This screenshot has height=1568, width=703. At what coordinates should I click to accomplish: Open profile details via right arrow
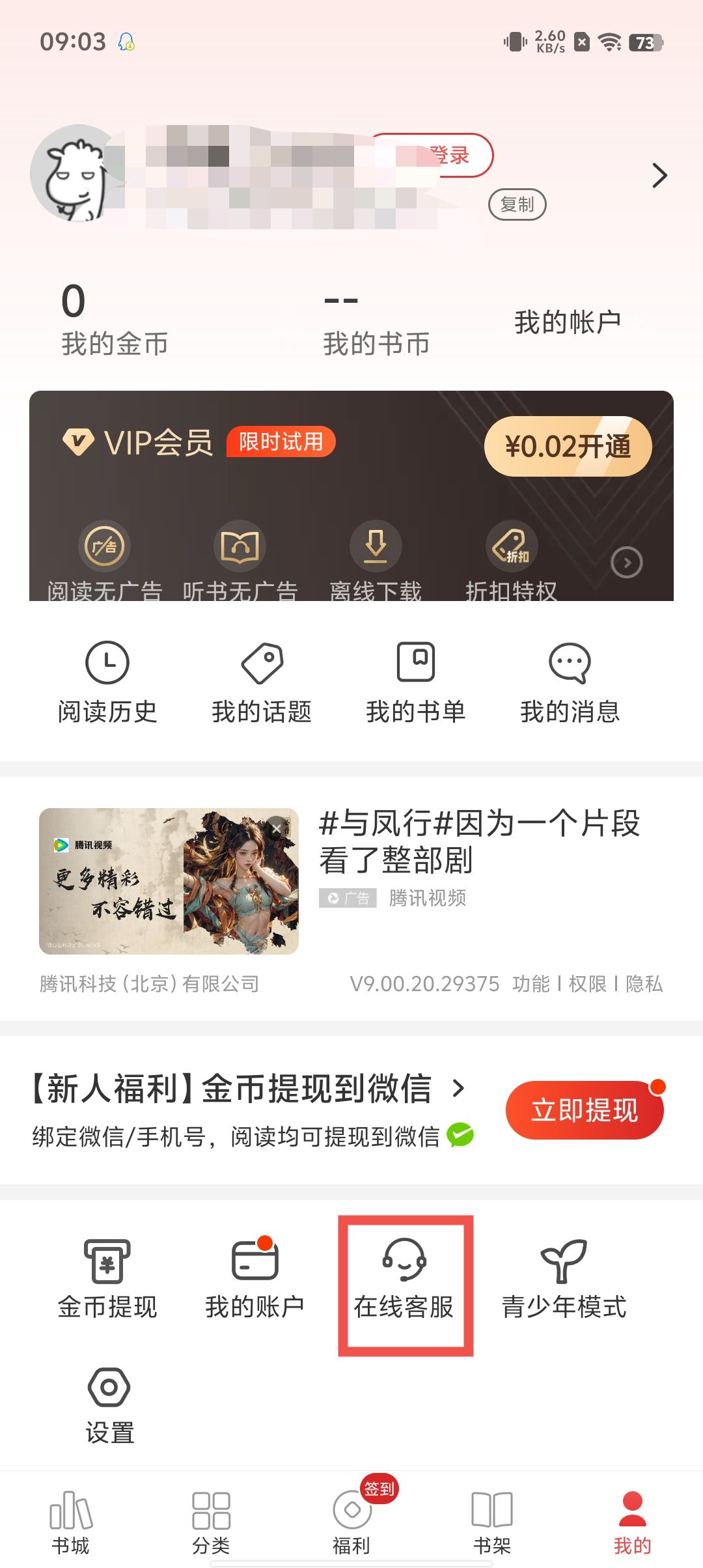coord(659,176)
